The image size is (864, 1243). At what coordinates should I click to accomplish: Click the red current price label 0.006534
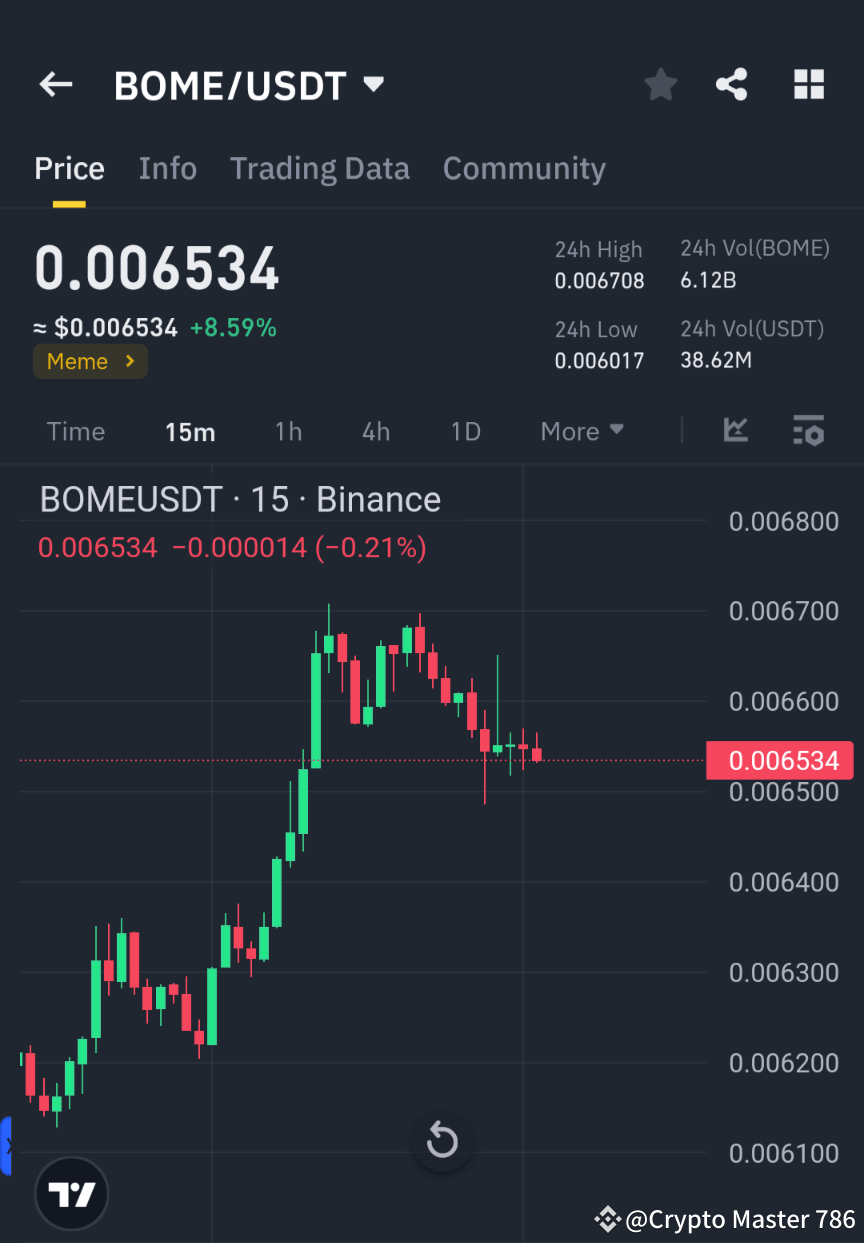pos(780,760)
